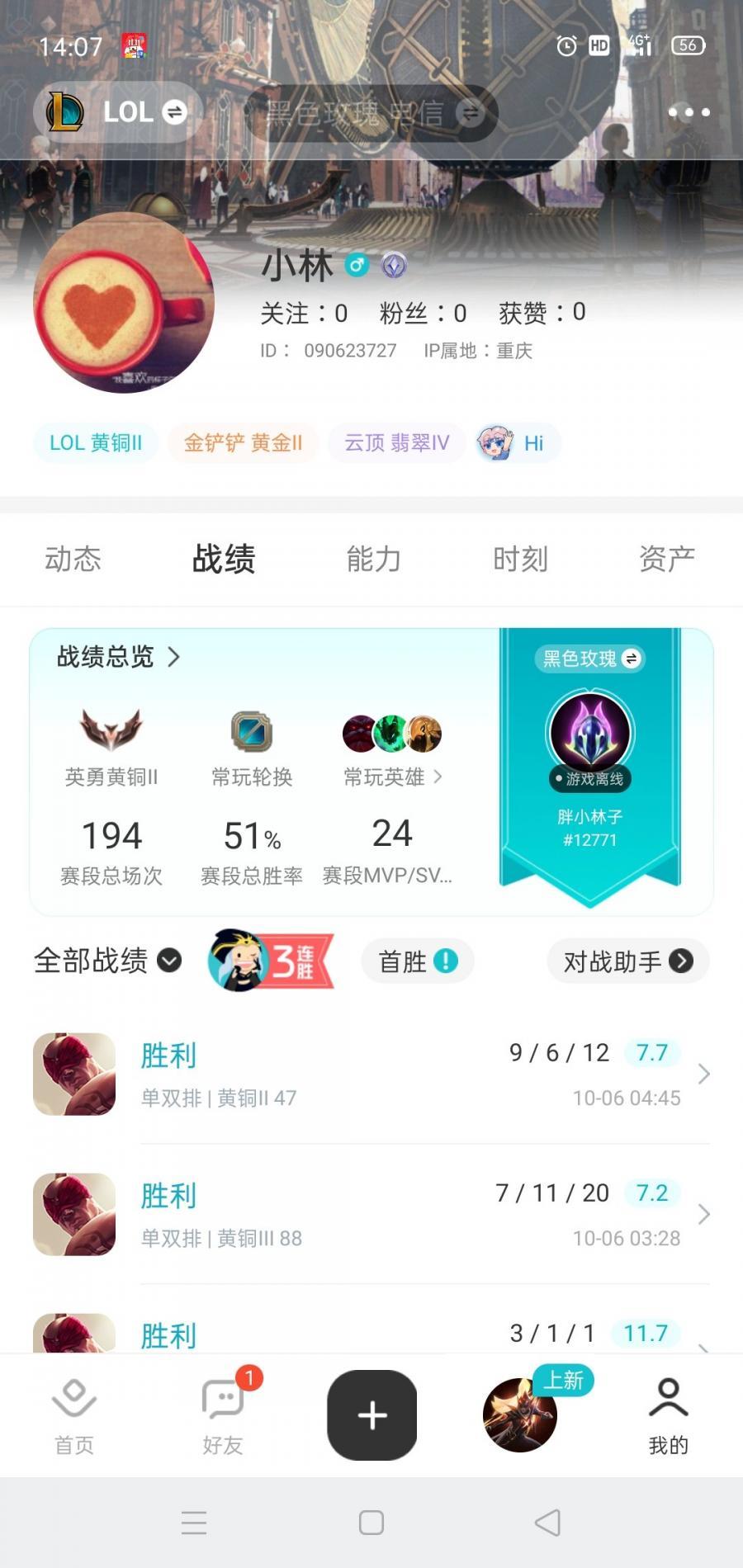The image size is (743, 1568).
Task: Switch to the 资产 tab
Action: click(x=666, y=559)
